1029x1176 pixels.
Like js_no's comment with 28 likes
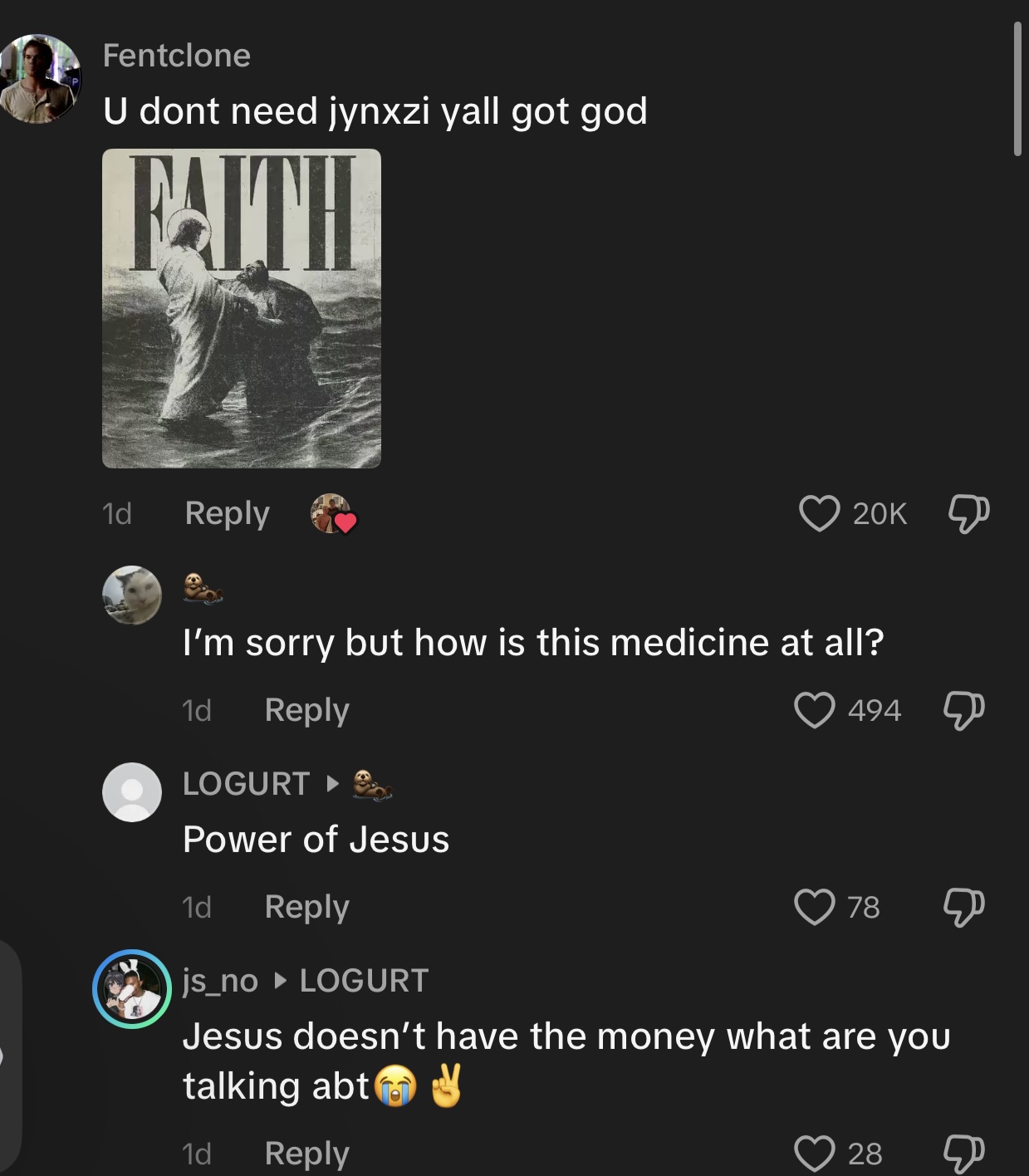click(x=814, y=1153)
